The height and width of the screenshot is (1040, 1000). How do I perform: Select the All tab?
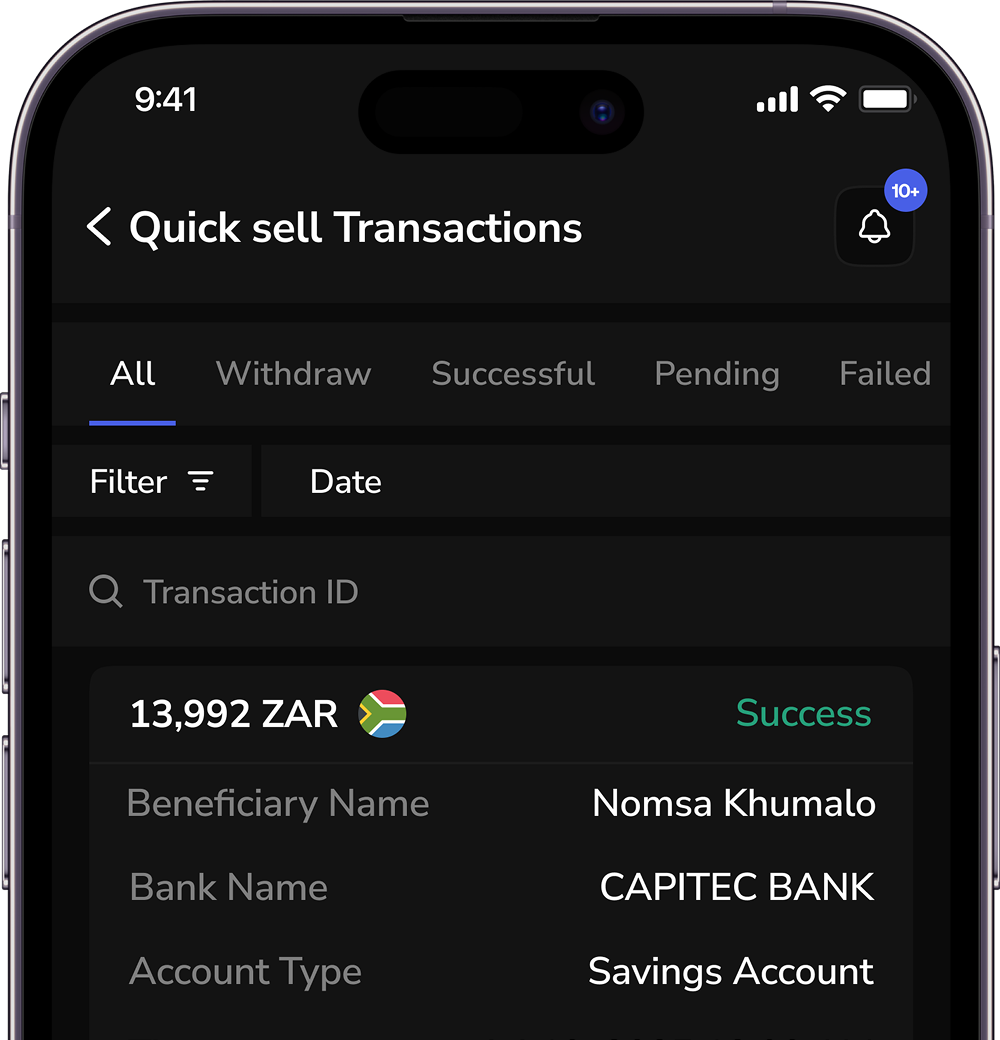[x=132, y=374]
